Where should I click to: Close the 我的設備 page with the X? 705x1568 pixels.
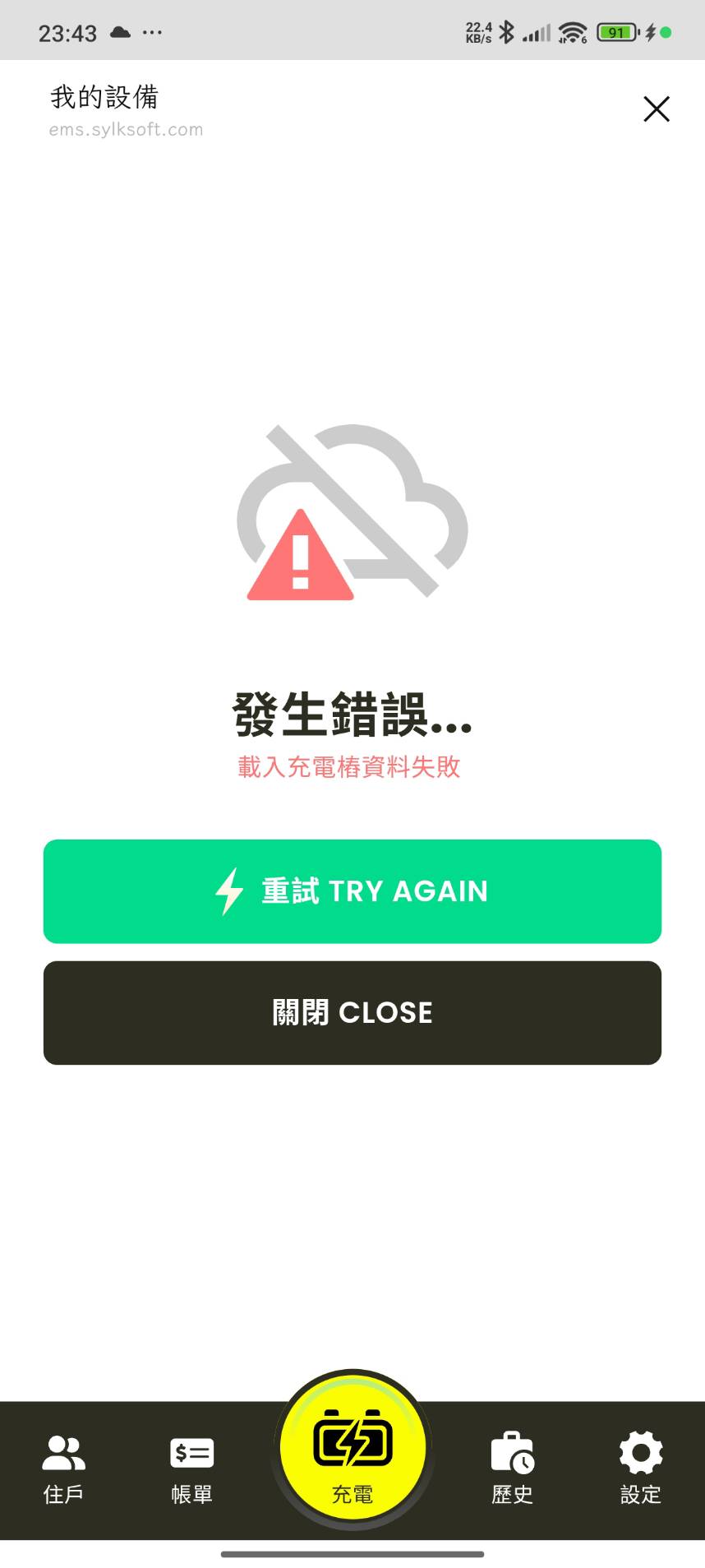pos(656,109)
